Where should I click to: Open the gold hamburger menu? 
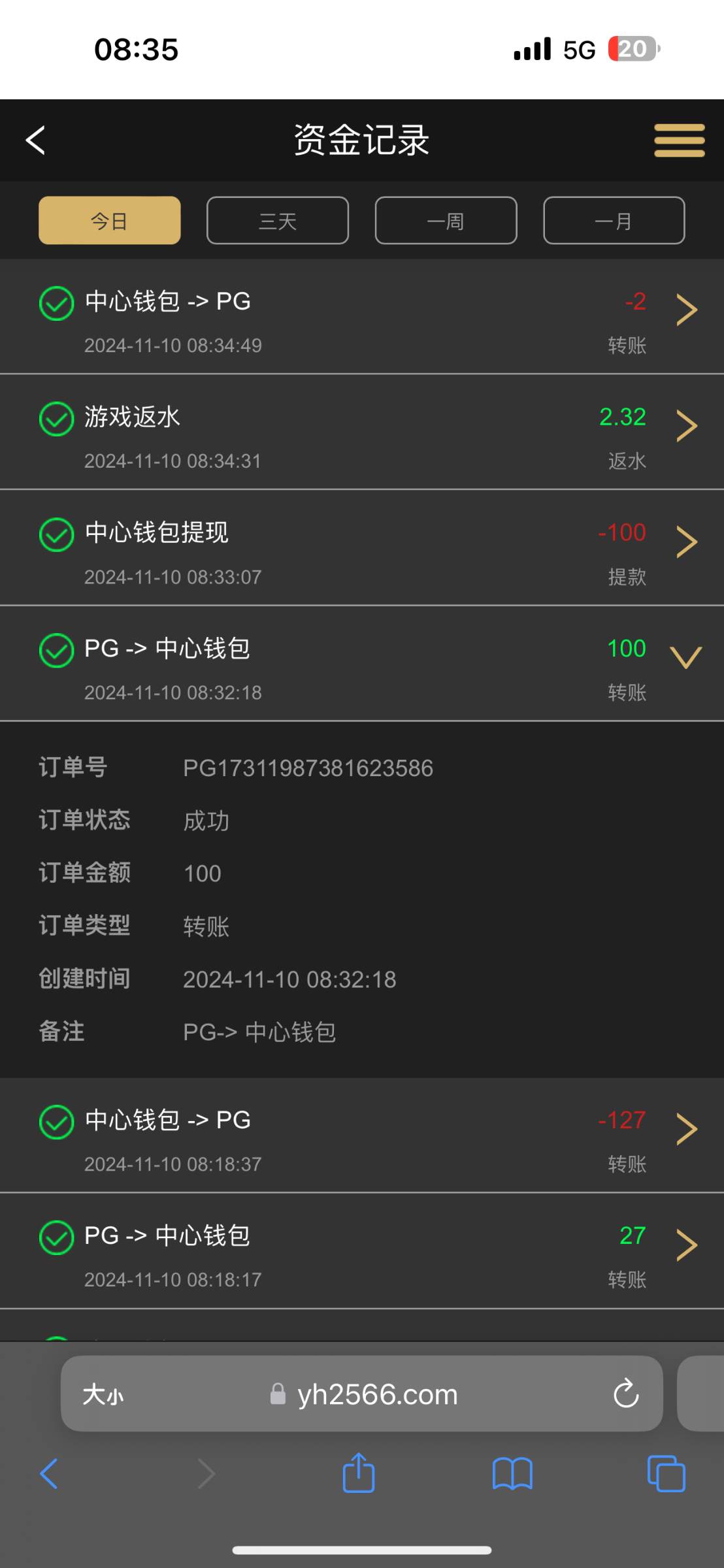[x=680, y=140]
